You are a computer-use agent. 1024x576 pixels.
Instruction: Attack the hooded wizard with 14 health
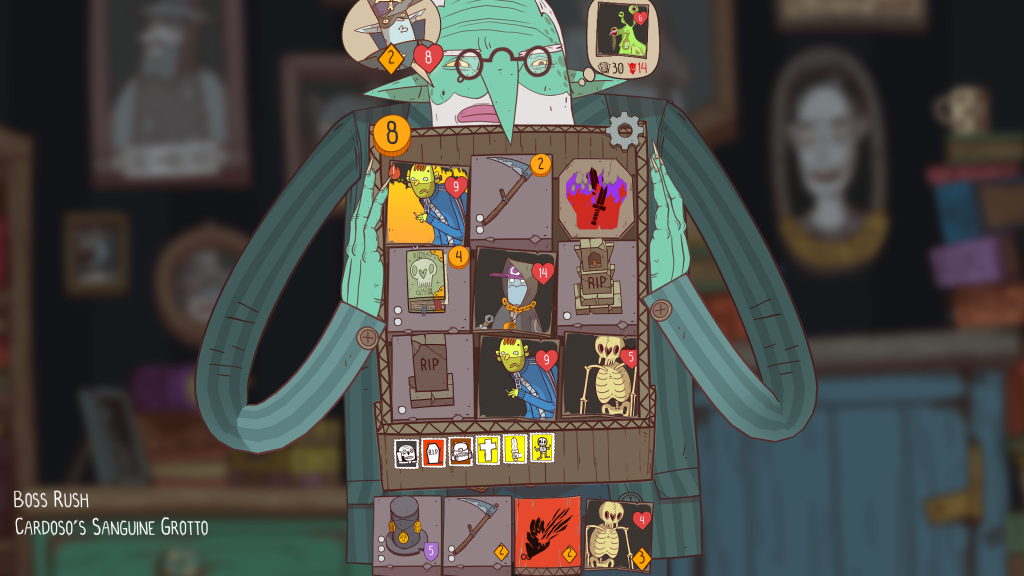515,291
